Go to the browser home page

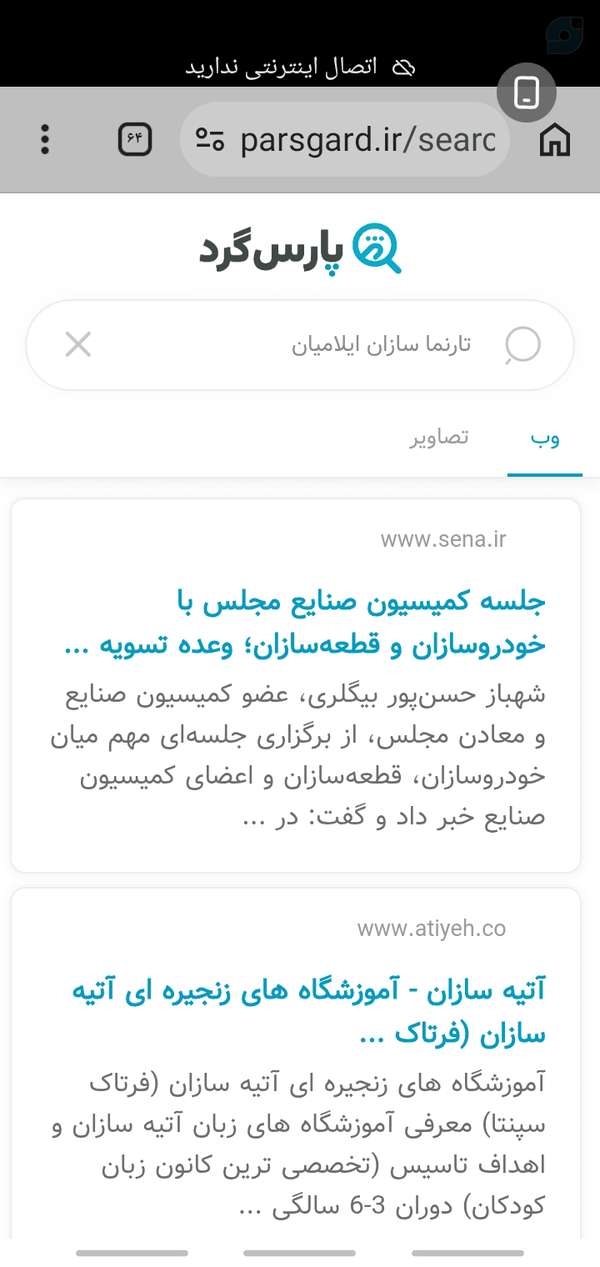(555, 139)
